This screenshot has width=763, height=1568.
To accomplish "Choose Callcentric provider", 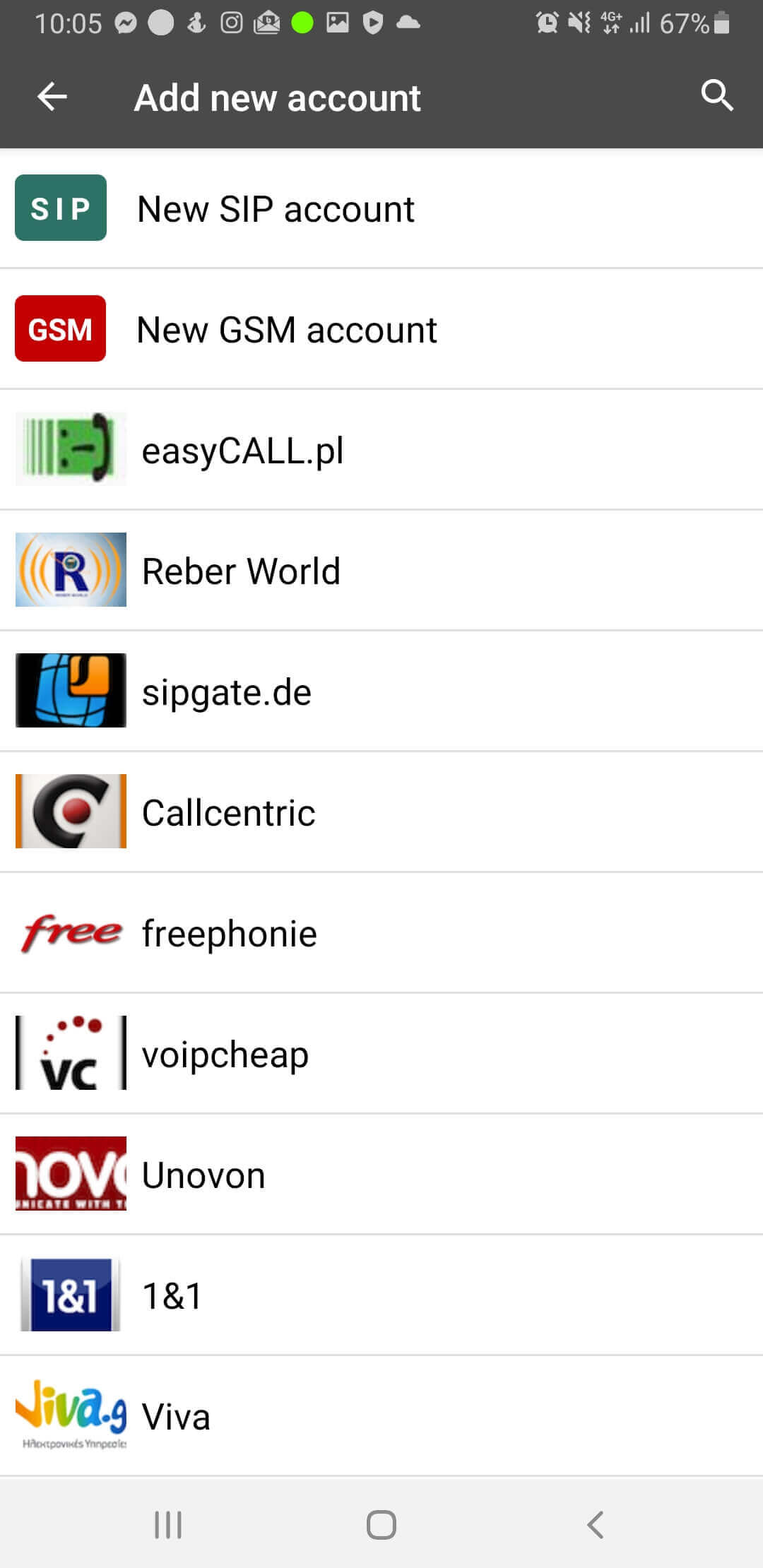I will 381,812.
